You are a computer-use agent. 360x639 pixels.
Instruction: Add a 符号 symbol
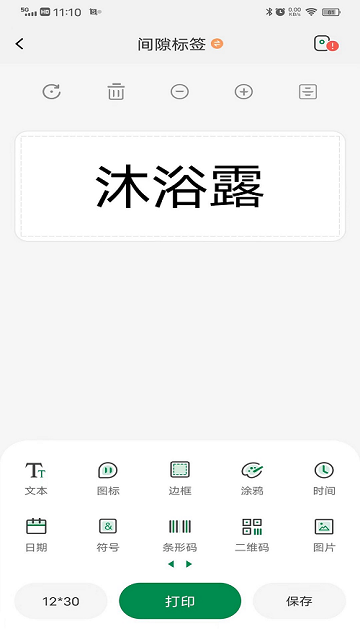[x=108, y=535]
